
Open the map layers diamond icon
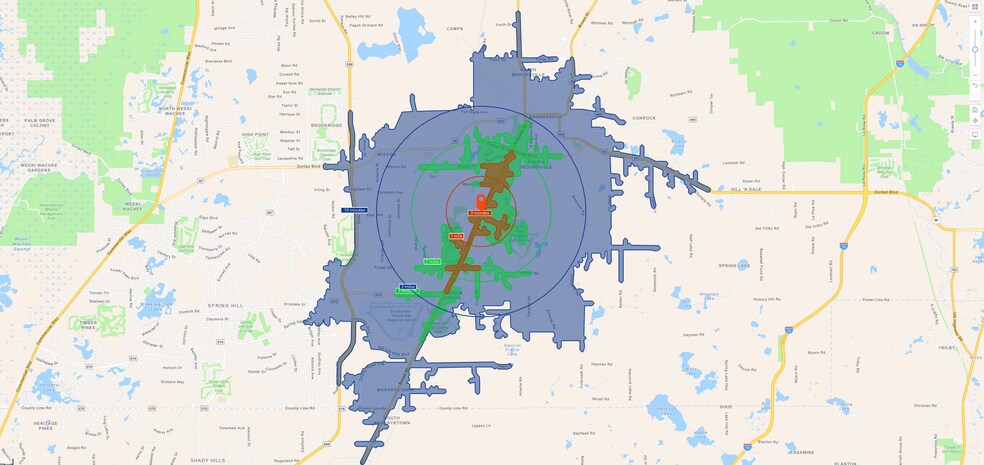[x=975, y=121]
